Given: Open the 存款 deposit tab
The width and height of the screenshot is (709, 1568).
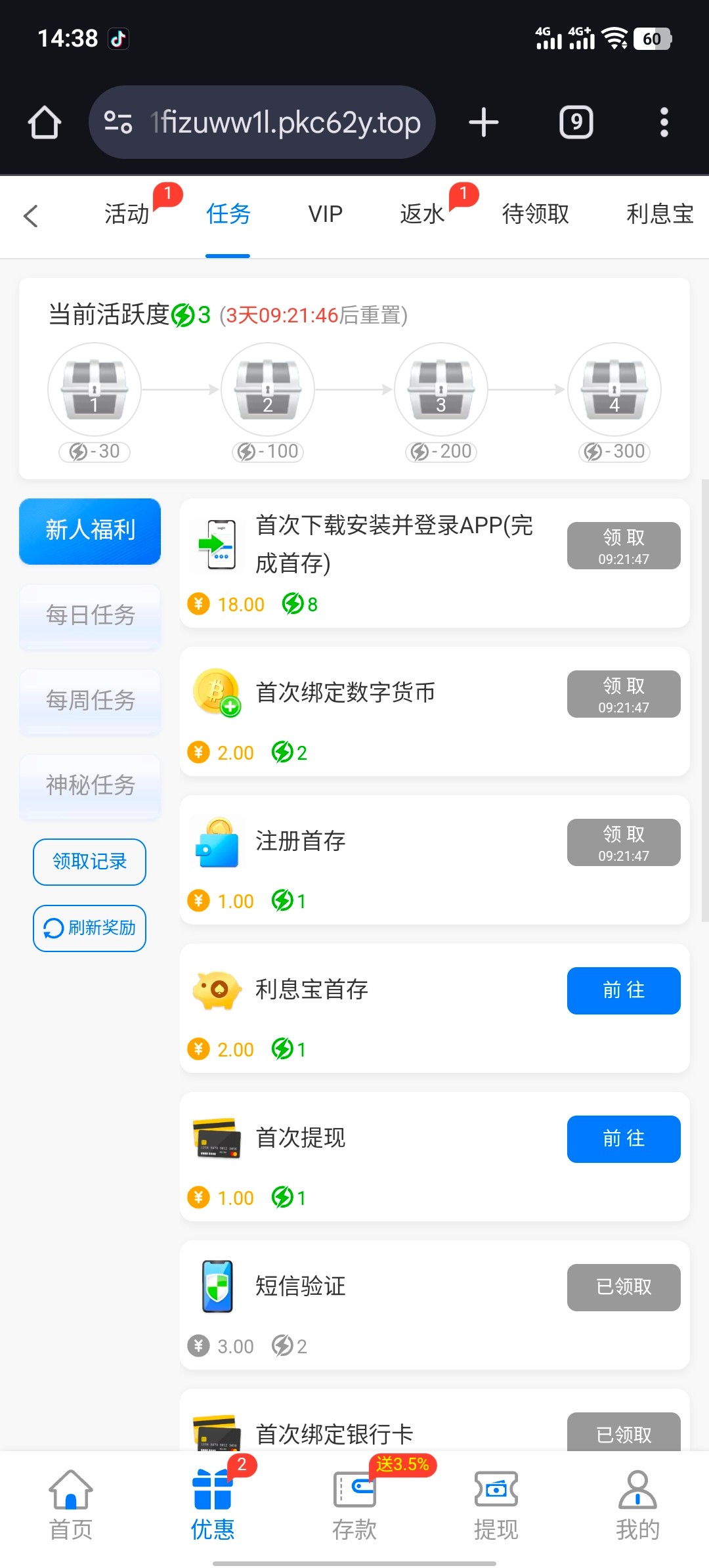Looking at the screenshot, I should click(354, 1505).
